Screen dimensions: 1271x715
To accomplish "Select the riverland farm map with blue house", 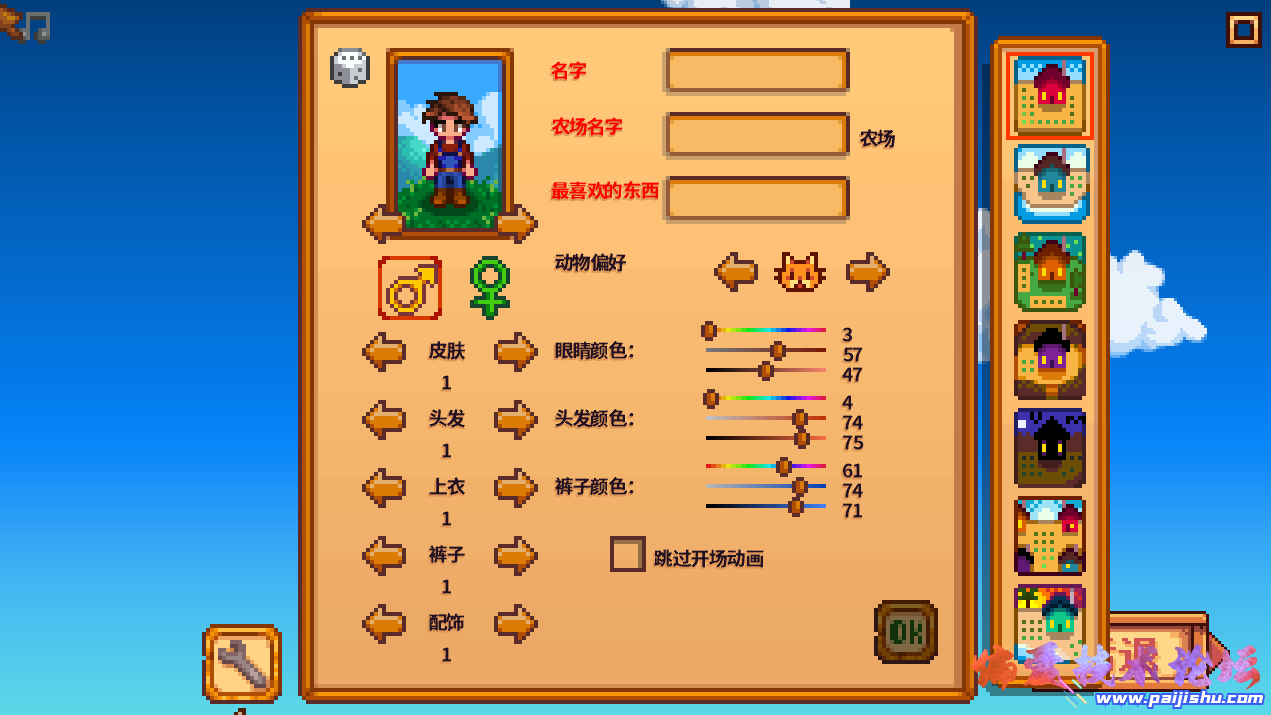I will (x=1049, y=182).
